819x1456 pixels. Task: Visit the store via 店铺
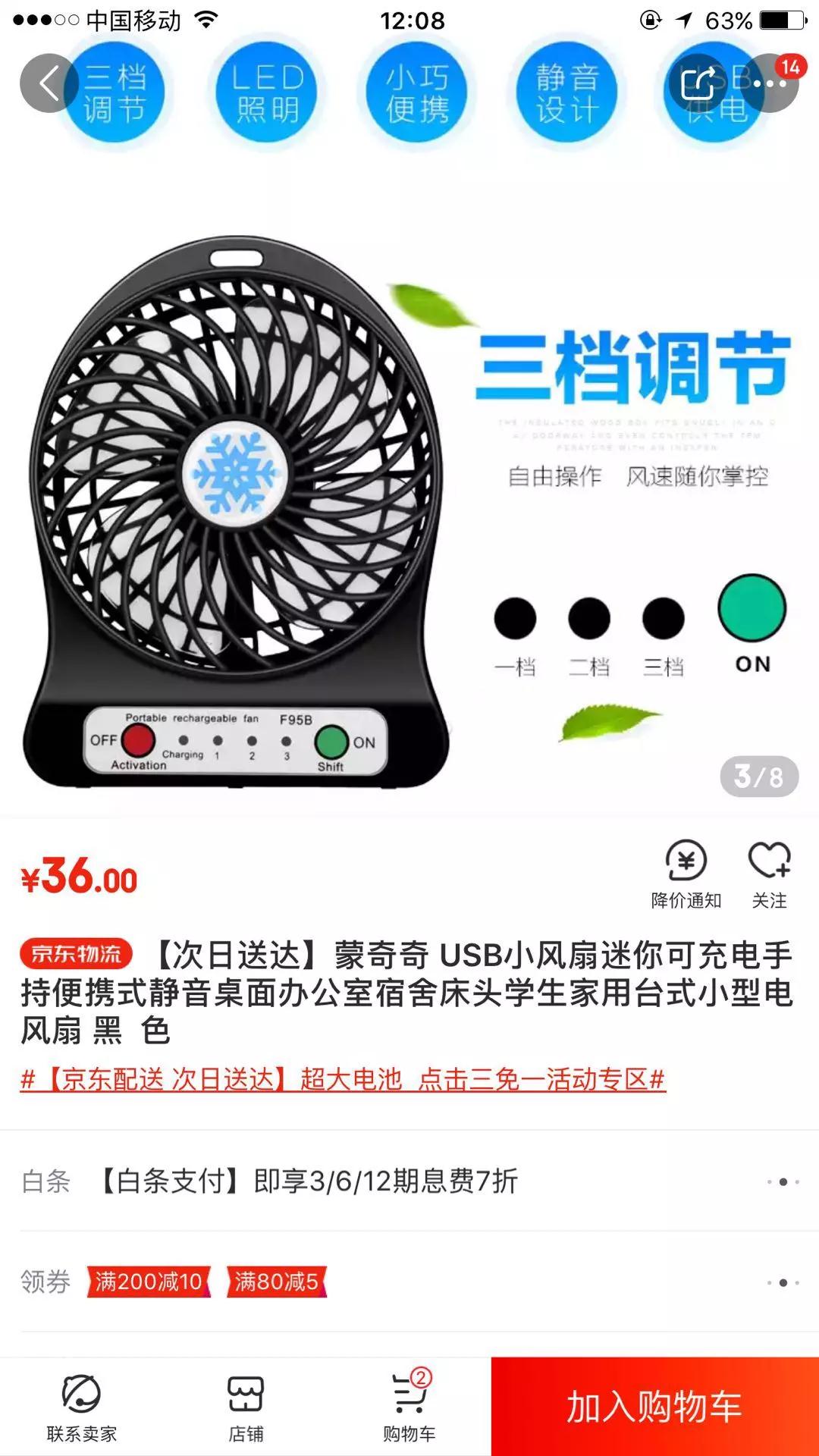(246, 1407)
